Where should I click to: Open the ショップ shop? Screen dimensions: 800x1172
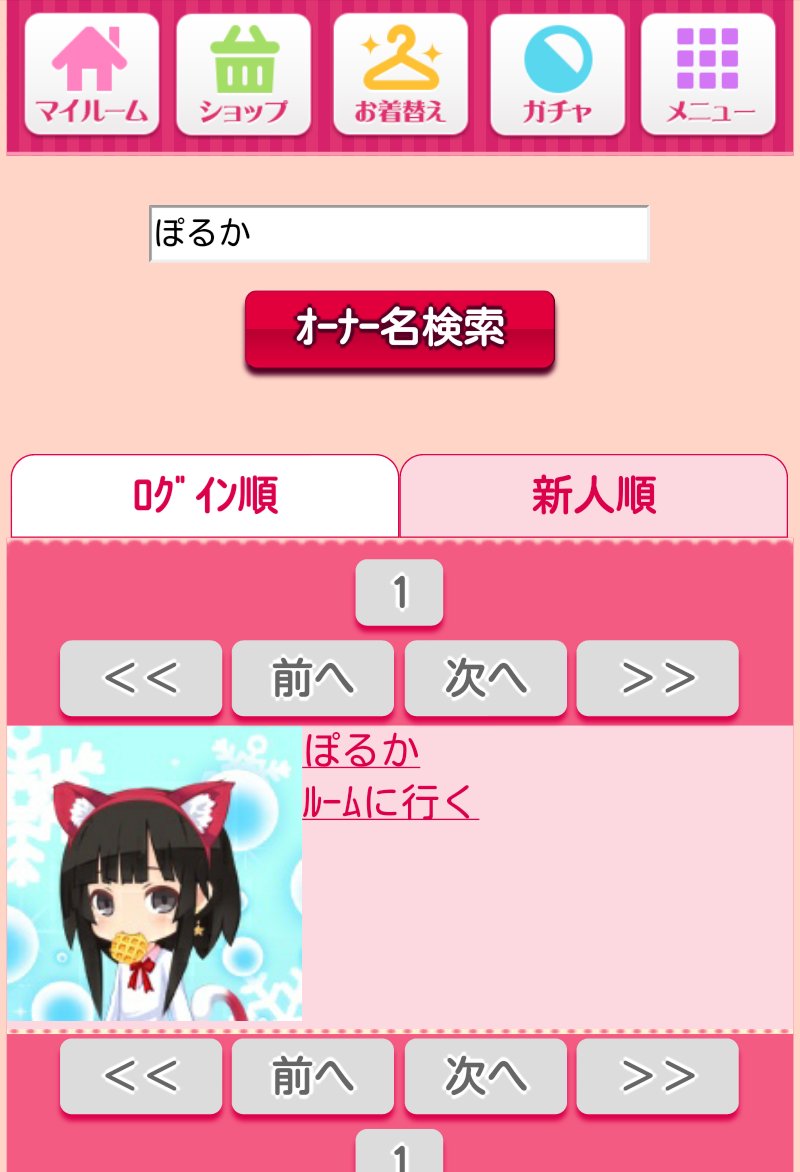[x=243, y=74]
